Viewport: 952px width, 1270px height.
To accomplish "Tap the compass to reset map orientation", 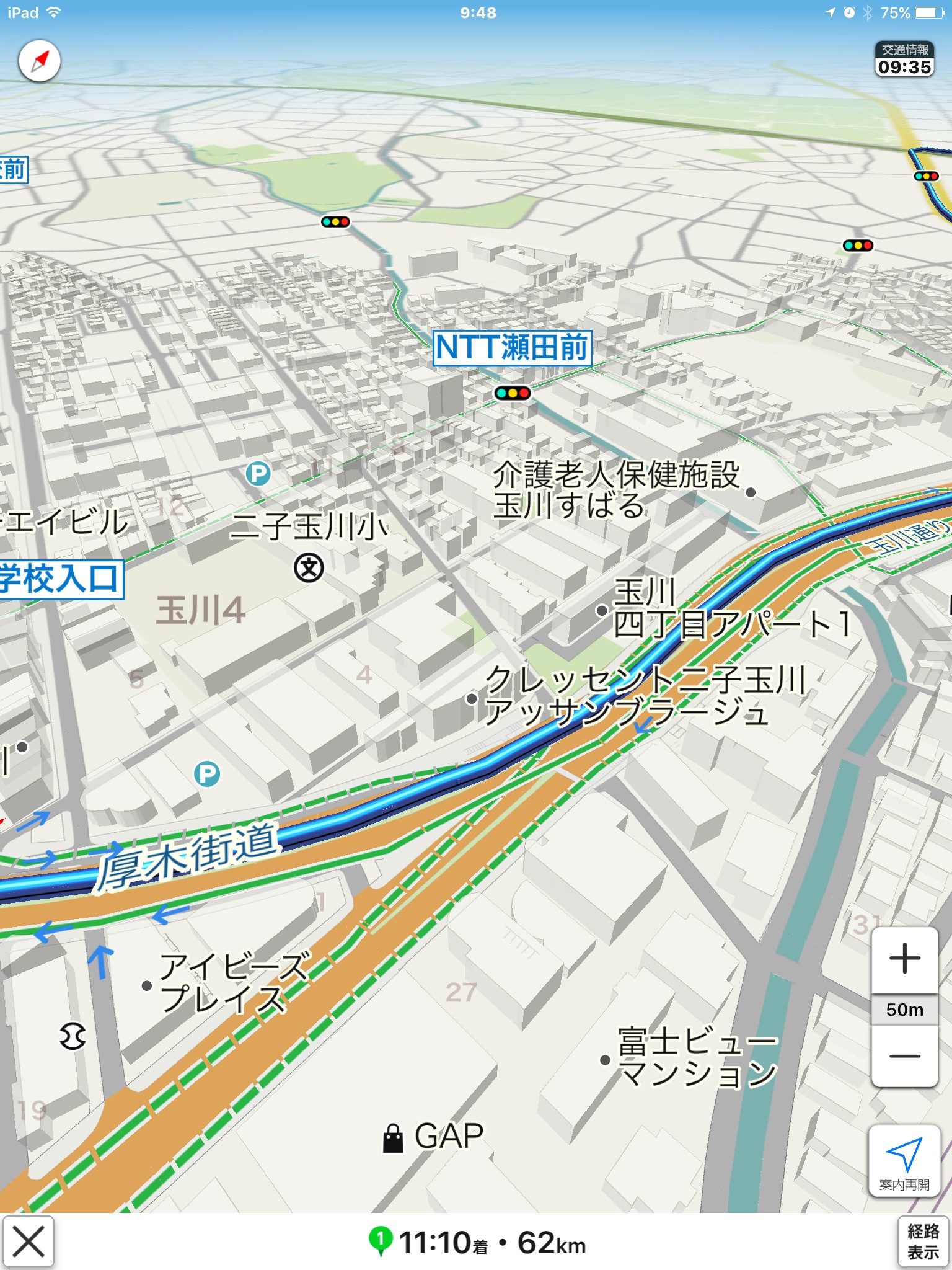I will pos(40,61).
